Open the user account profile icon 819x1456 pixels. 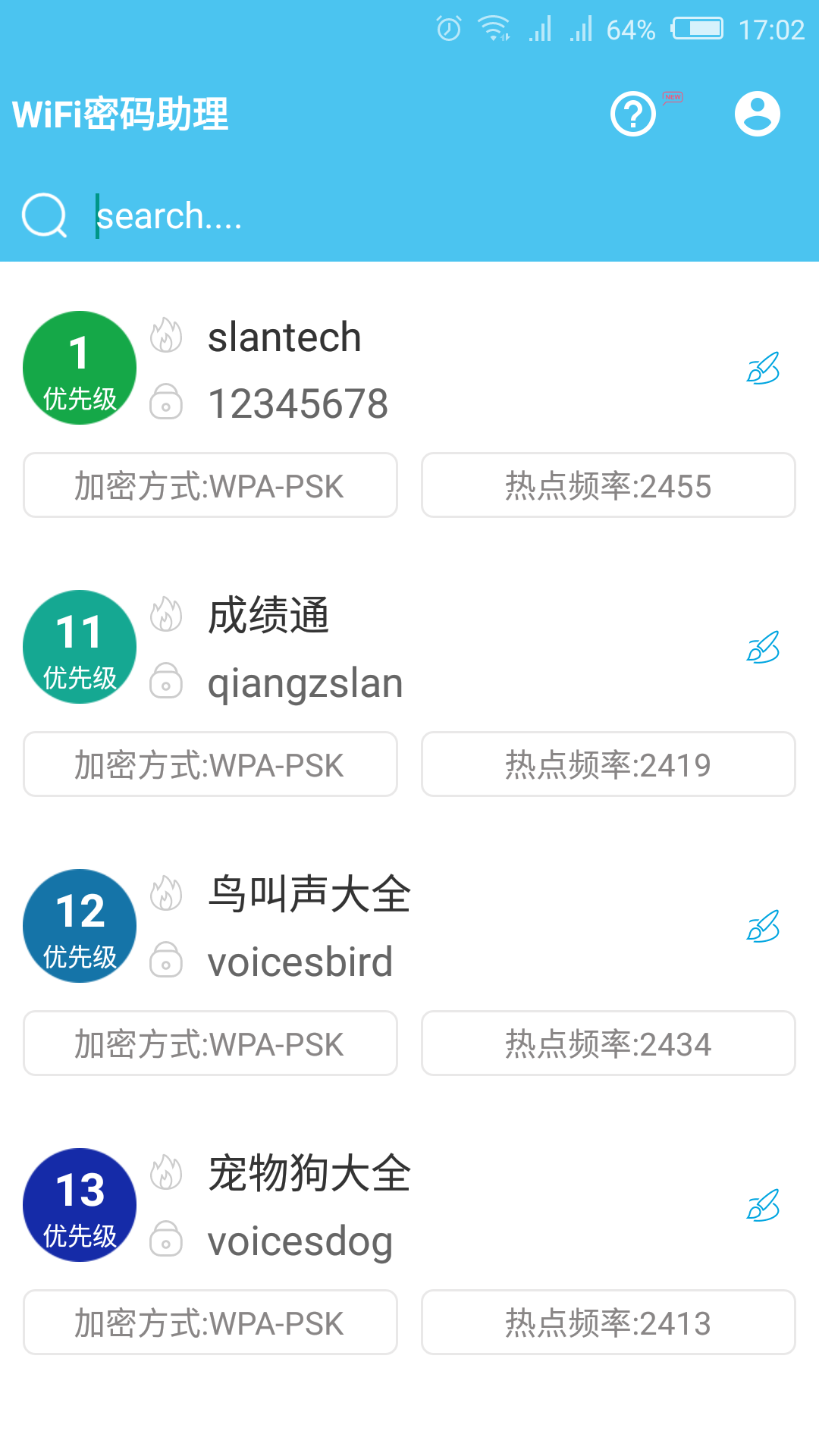pos(757,113)
